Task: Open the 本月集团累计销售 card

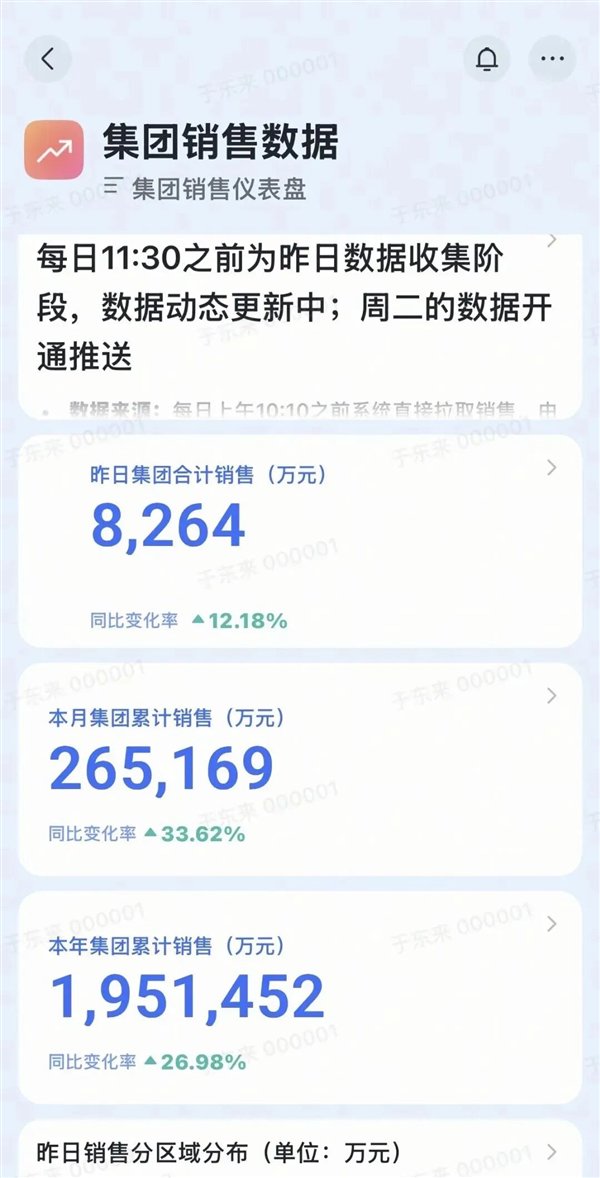Action: tap(300, 769)
